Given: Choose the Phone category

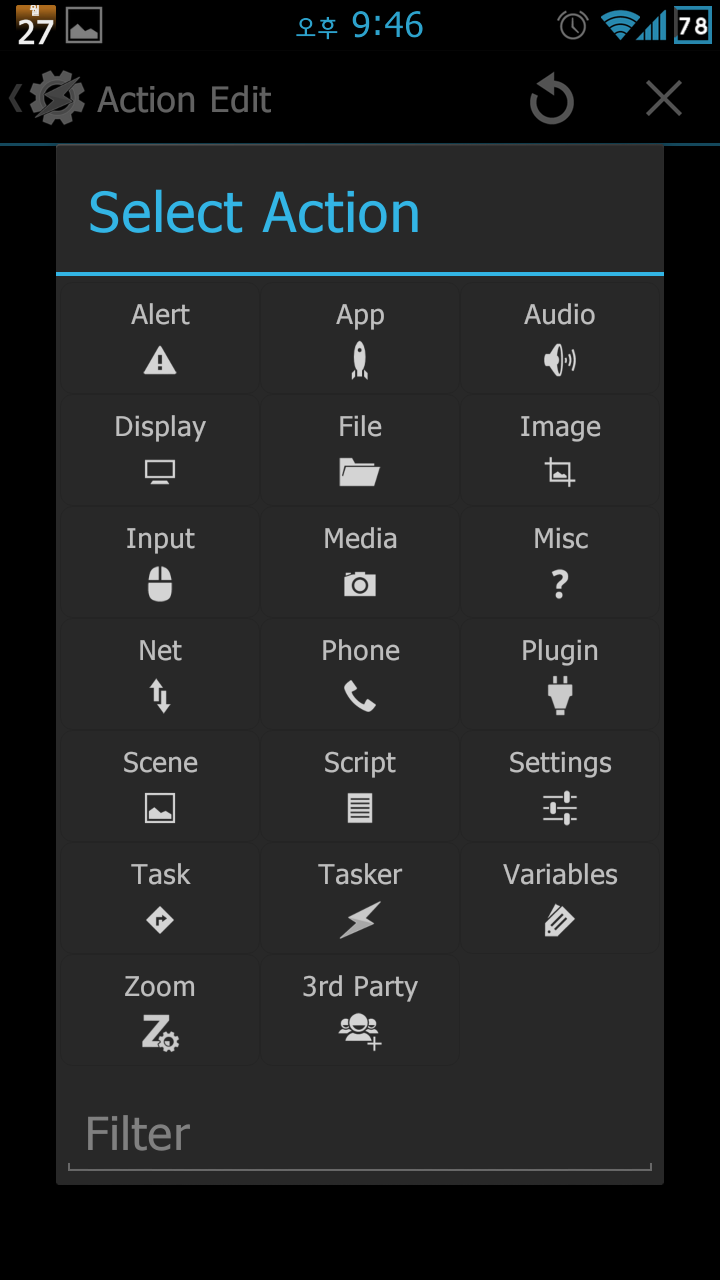Looking at the screenshot, I should (x=360, y=675).
